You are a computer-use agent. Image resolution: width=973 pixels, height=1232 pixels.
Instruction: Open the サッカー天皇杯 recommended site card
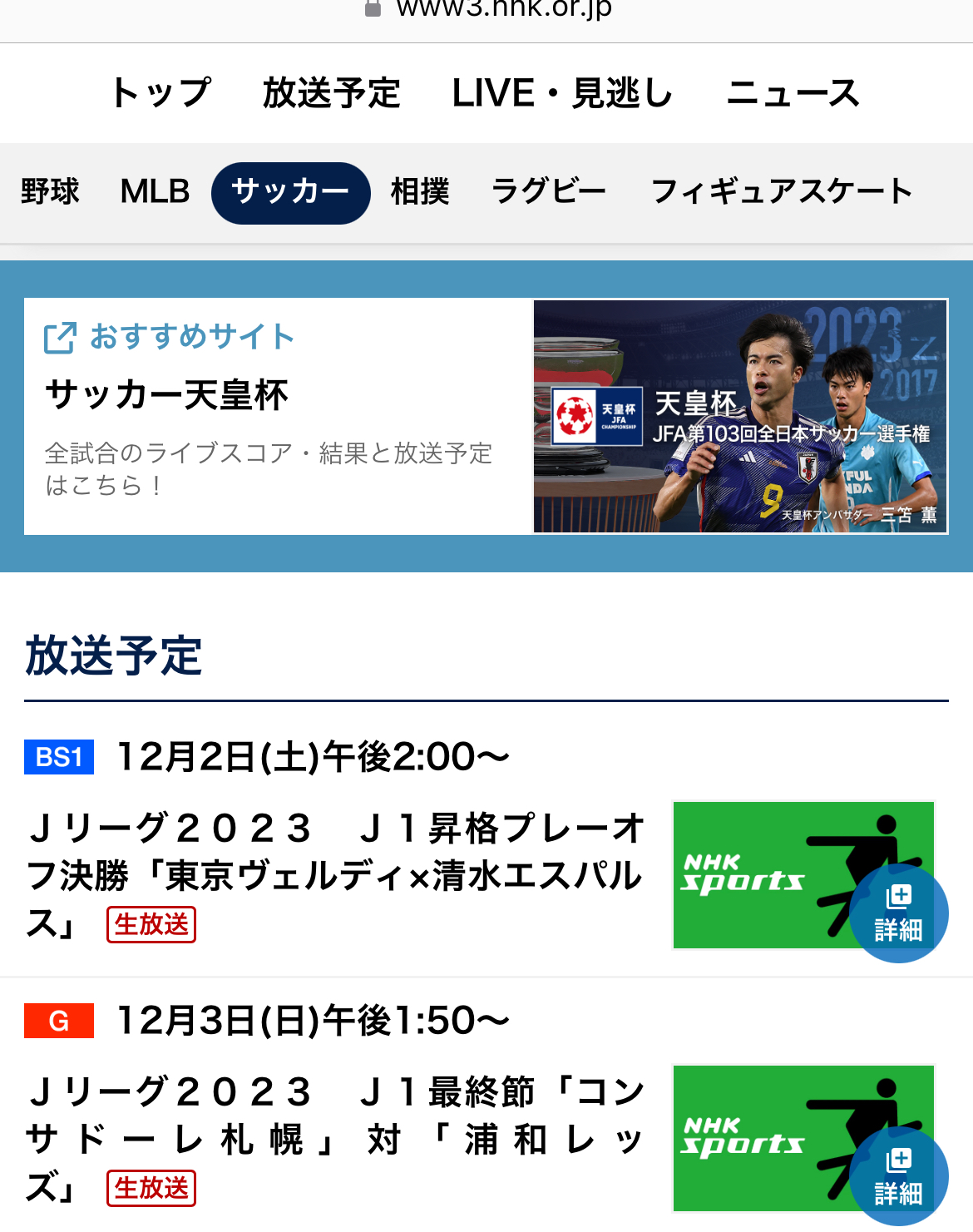[486, 416]
